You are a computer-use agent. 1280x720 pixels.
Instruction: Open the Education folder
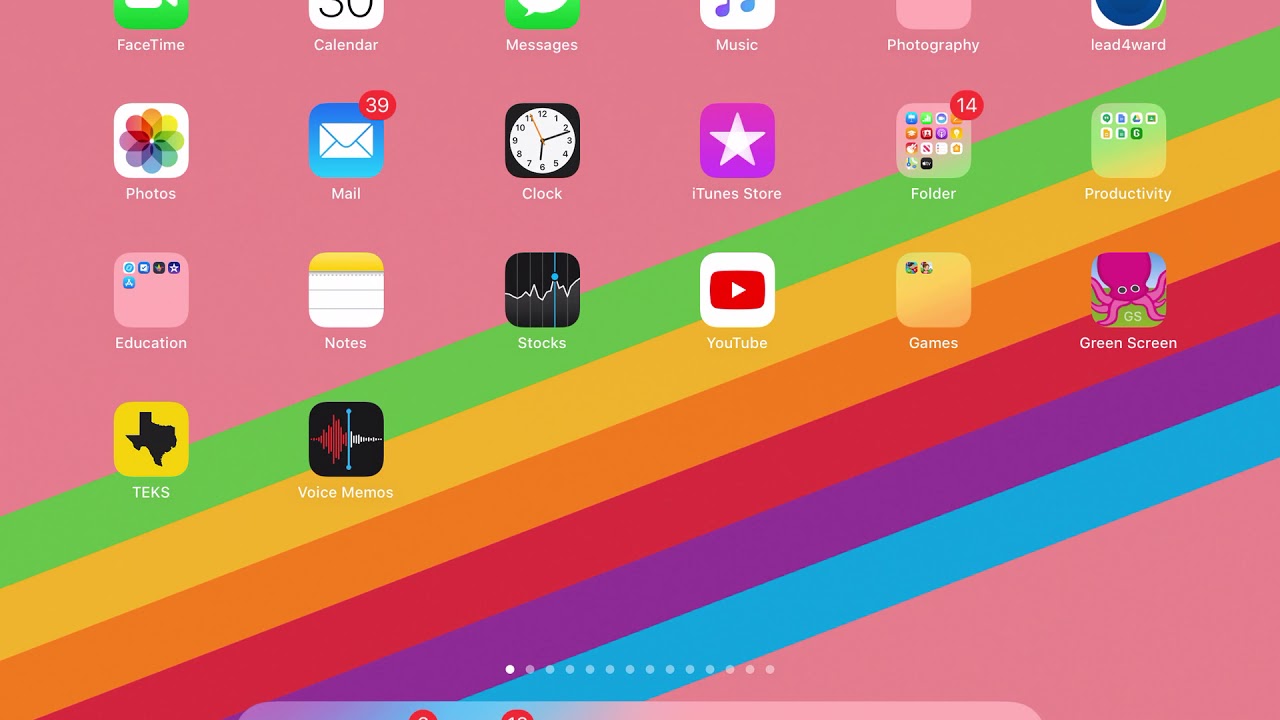click(151, 290)
